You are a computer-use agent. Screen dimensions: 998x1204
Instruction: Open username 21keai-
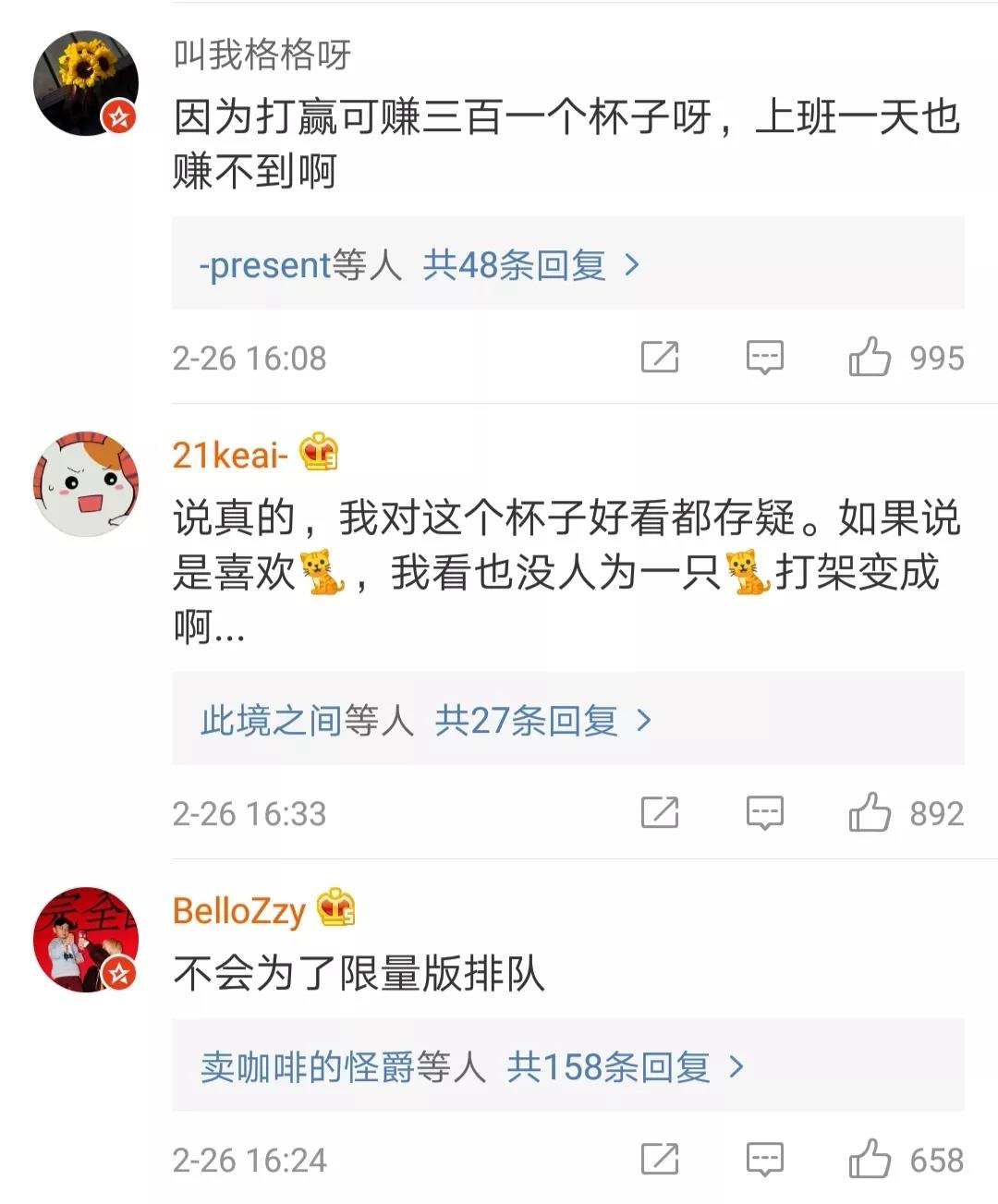point(230,455)
